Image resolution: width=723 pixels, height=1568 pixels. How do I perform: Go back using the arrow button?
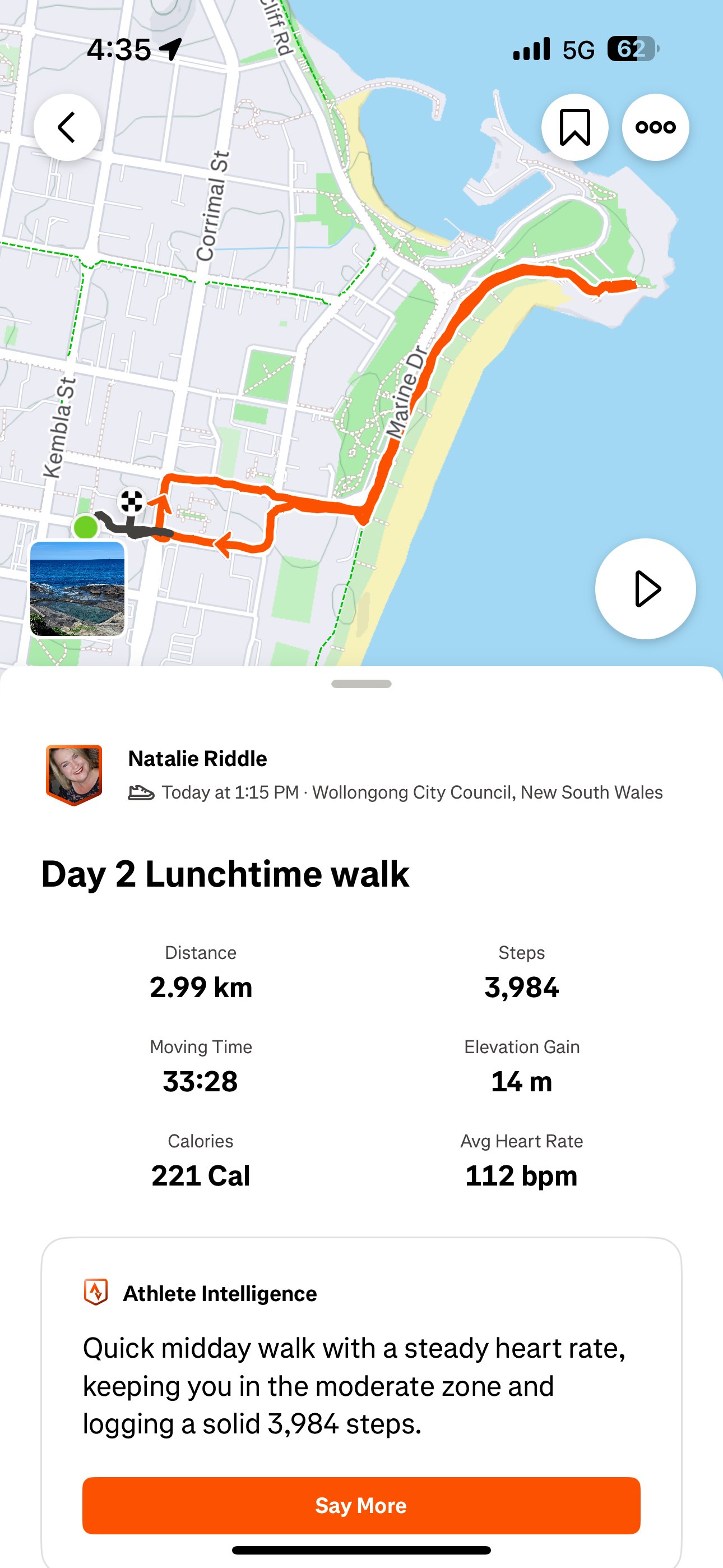[x=67, y=127]
